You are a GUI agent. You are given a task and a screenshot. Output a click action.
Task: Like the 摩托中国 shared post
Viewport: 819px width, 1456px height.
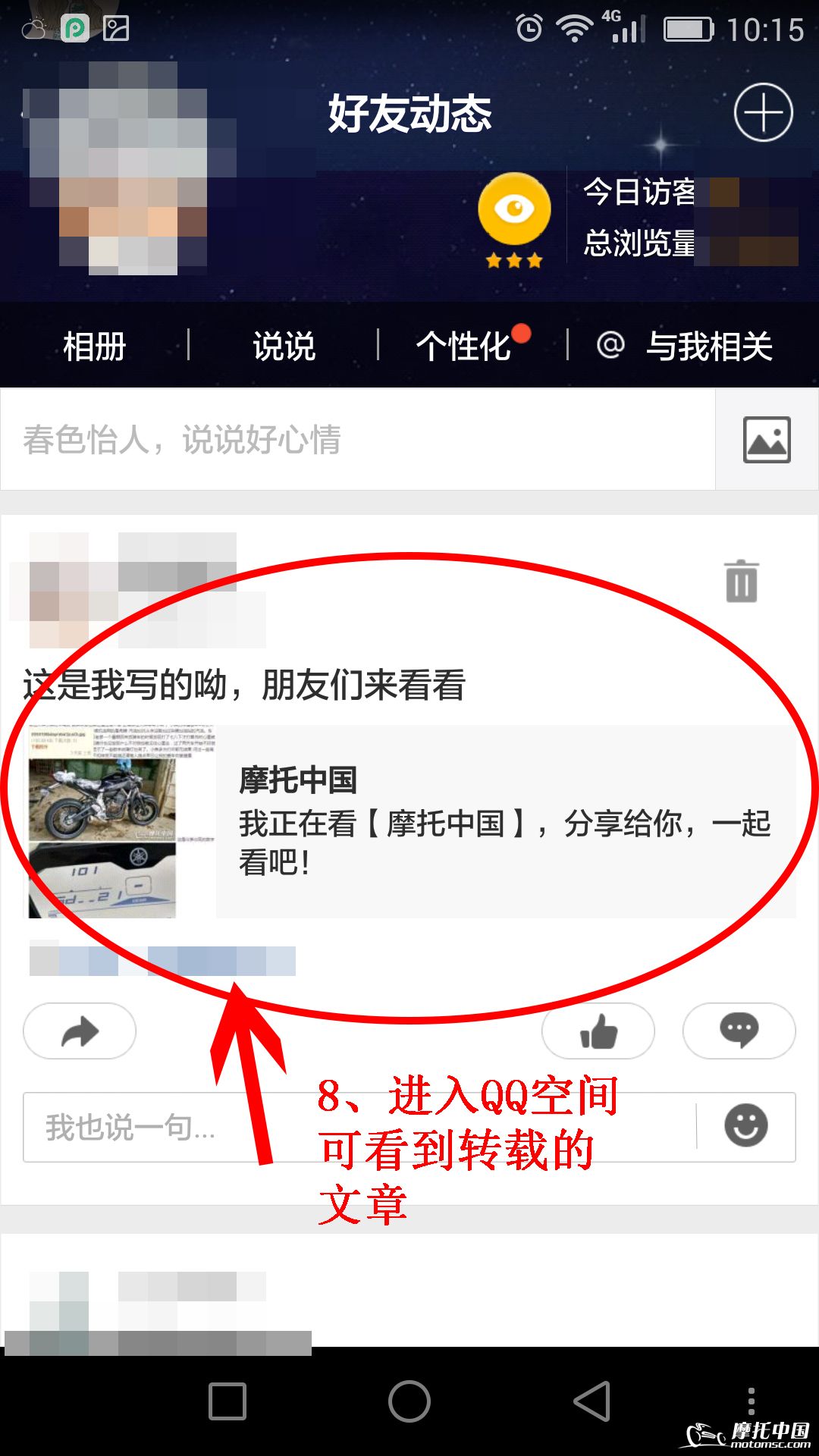point(598,1031)
